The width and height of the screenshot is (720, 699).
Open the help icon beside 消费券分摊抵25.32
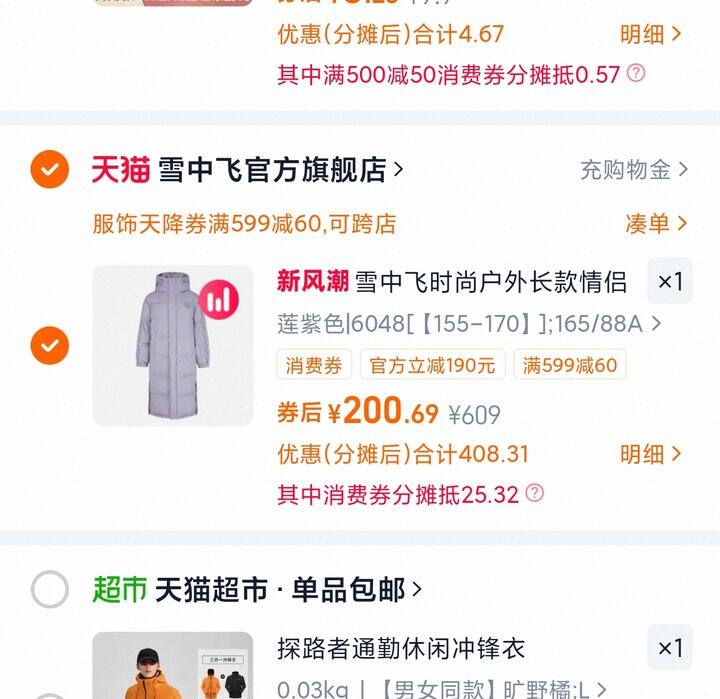(535, 493)
